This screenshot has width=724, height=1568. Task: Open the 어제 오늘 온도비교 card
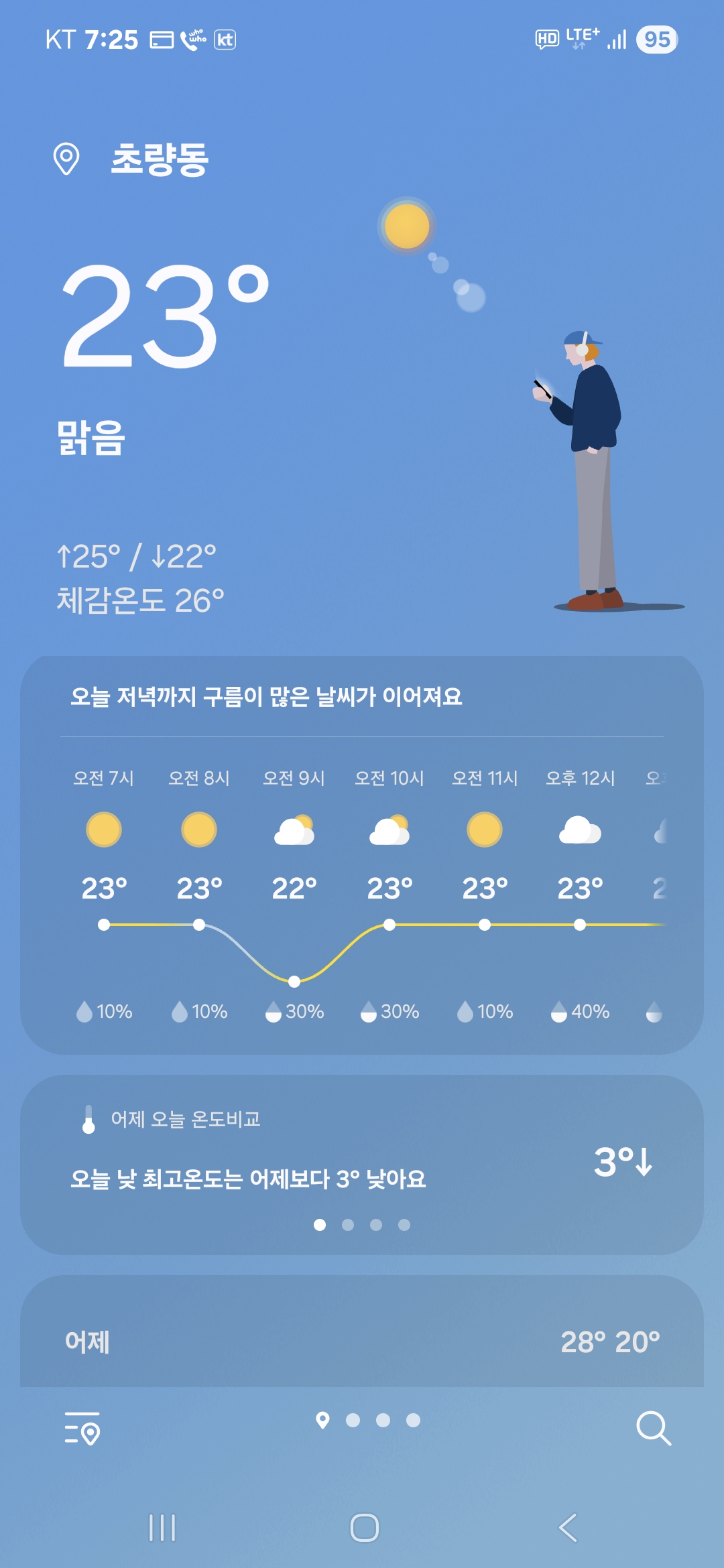(362, 1165)
